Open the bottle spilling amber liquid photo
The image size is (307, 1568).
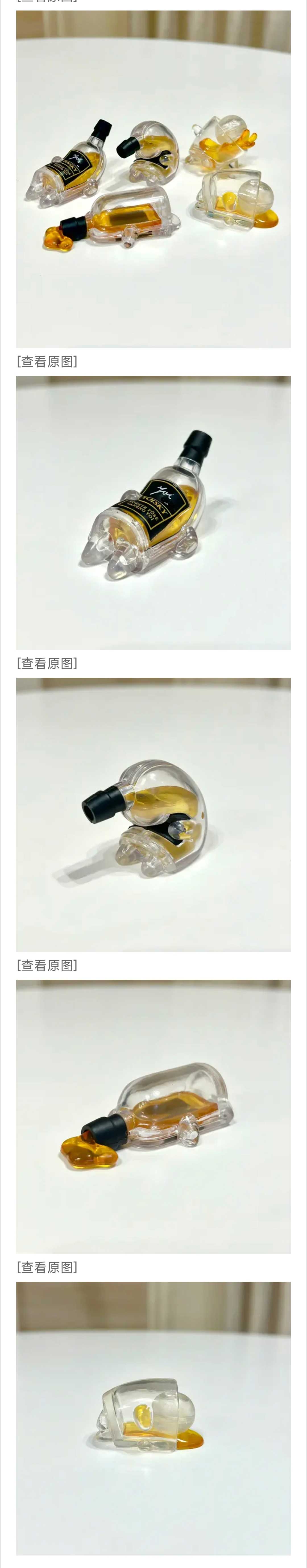click(153, 1116)
